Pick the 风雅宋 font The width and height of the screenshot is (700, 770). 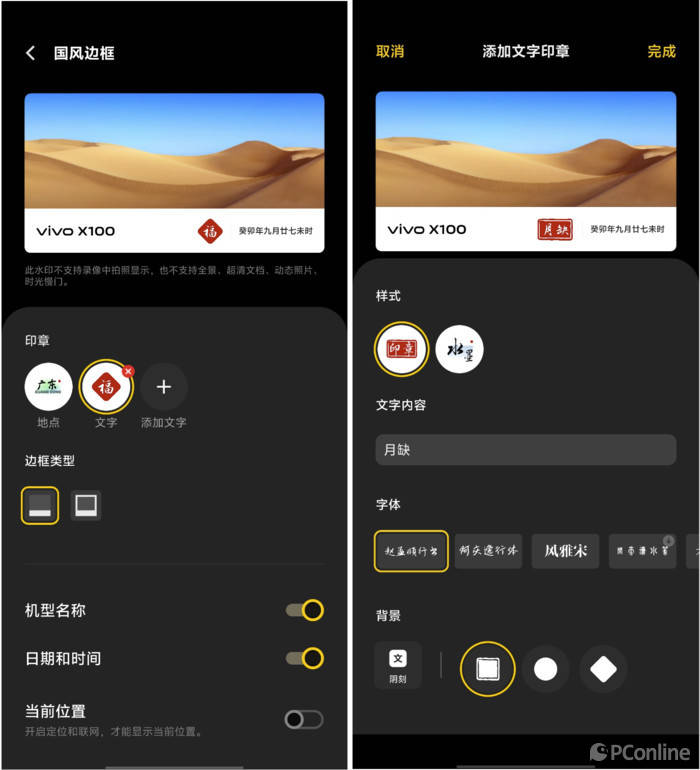pos(565,551)
